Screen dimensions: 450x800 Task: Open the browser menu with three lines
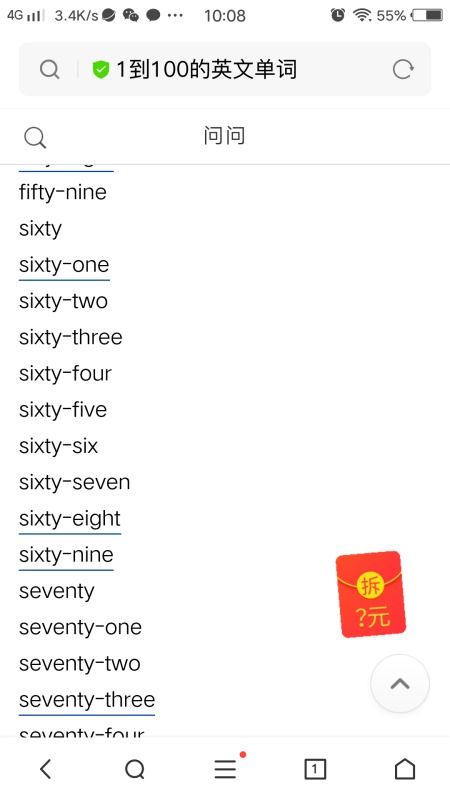[226, 768]
